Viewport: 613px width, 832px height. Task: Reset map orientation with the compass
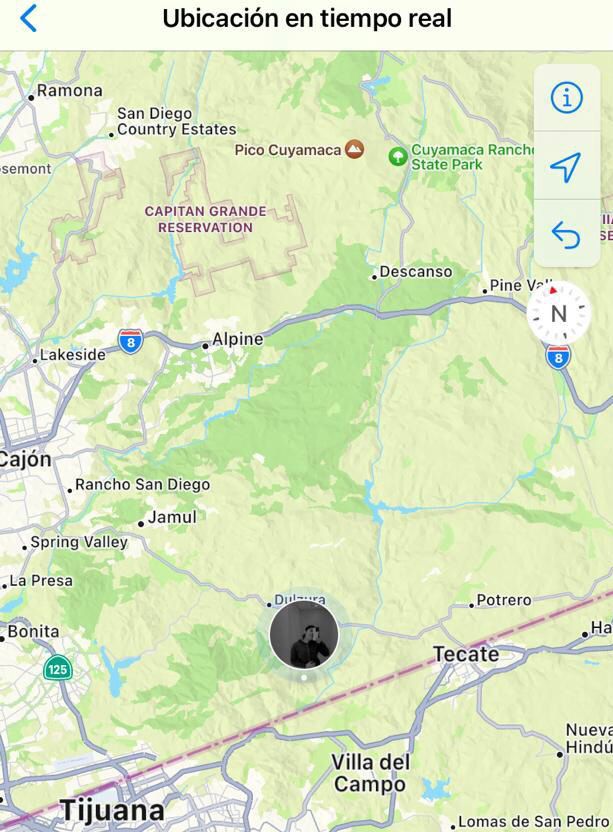click(558, 313)
